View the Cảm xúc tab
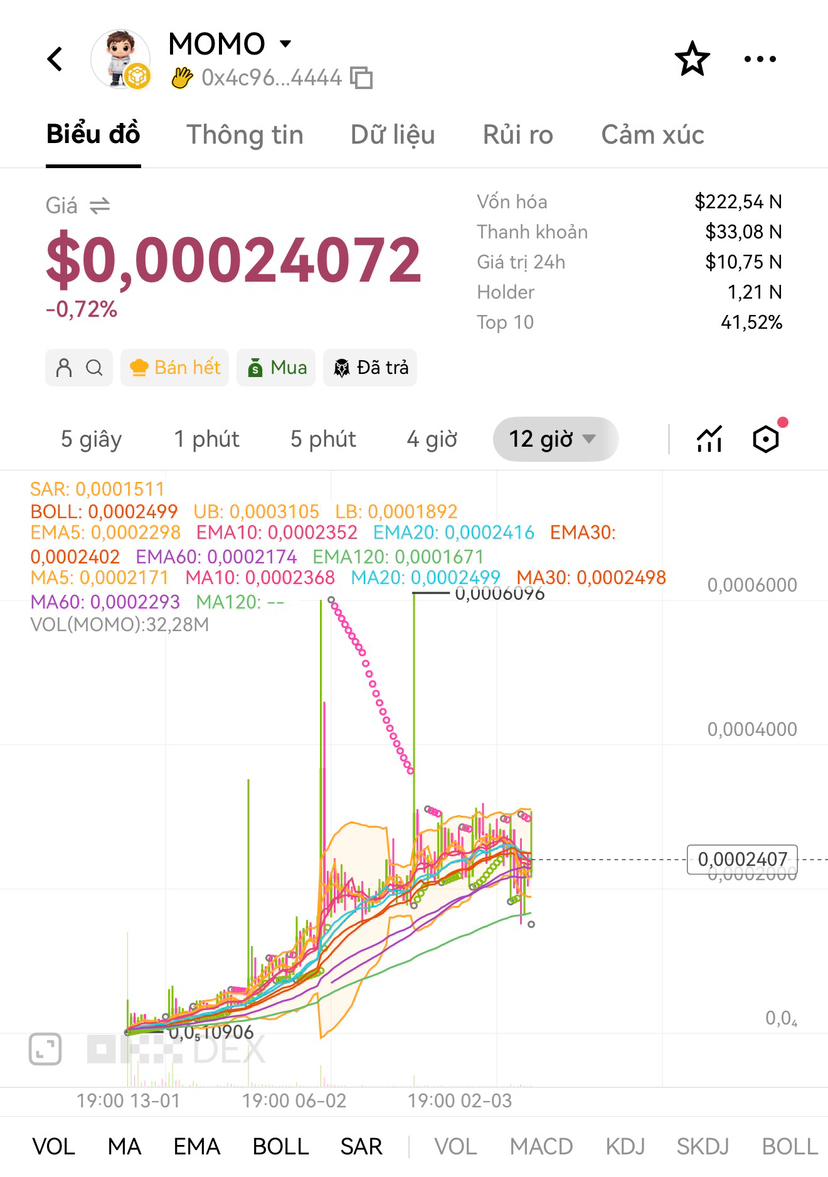 [653, 135]
